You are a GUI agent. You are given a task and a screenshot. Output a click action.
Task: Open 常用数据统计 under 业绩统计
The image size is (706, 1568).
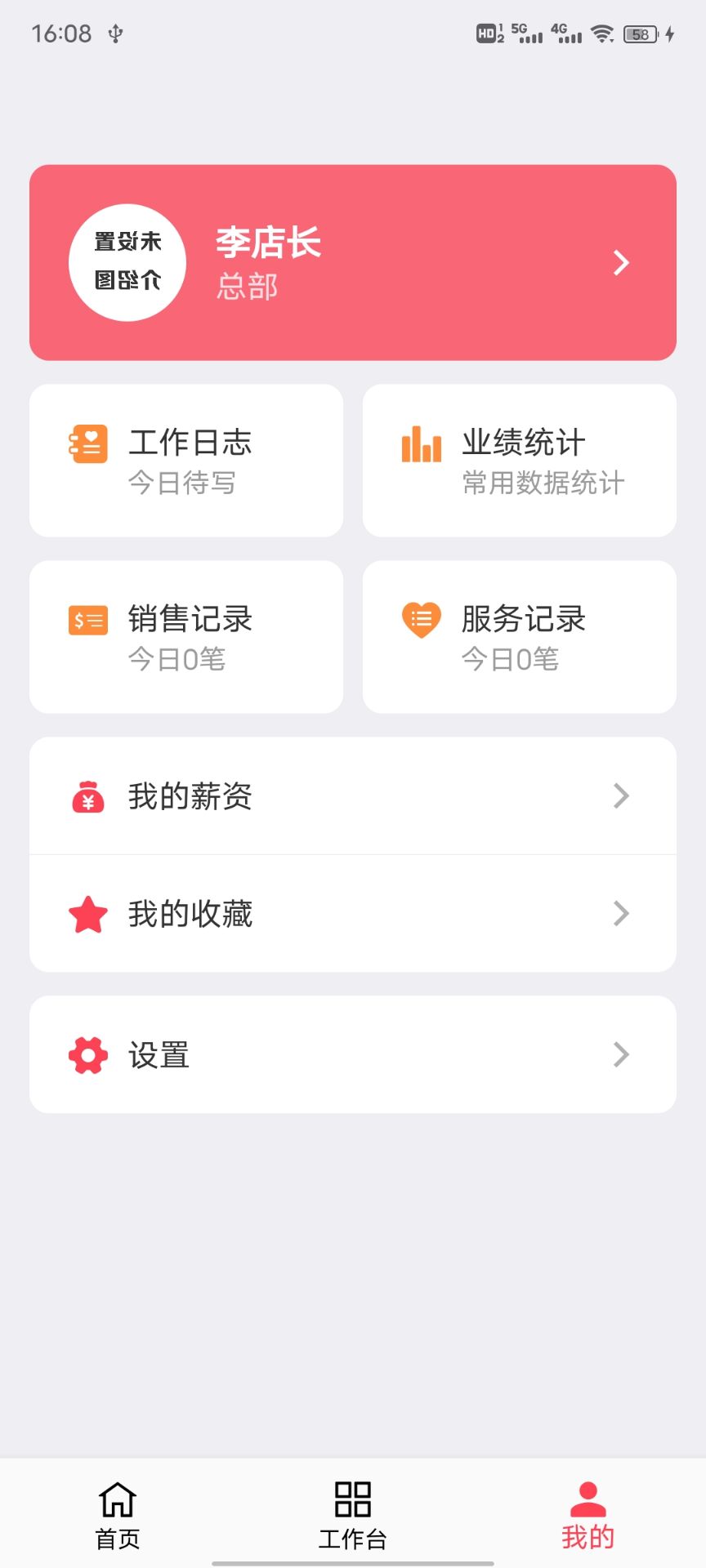click(x=542, y=482)
